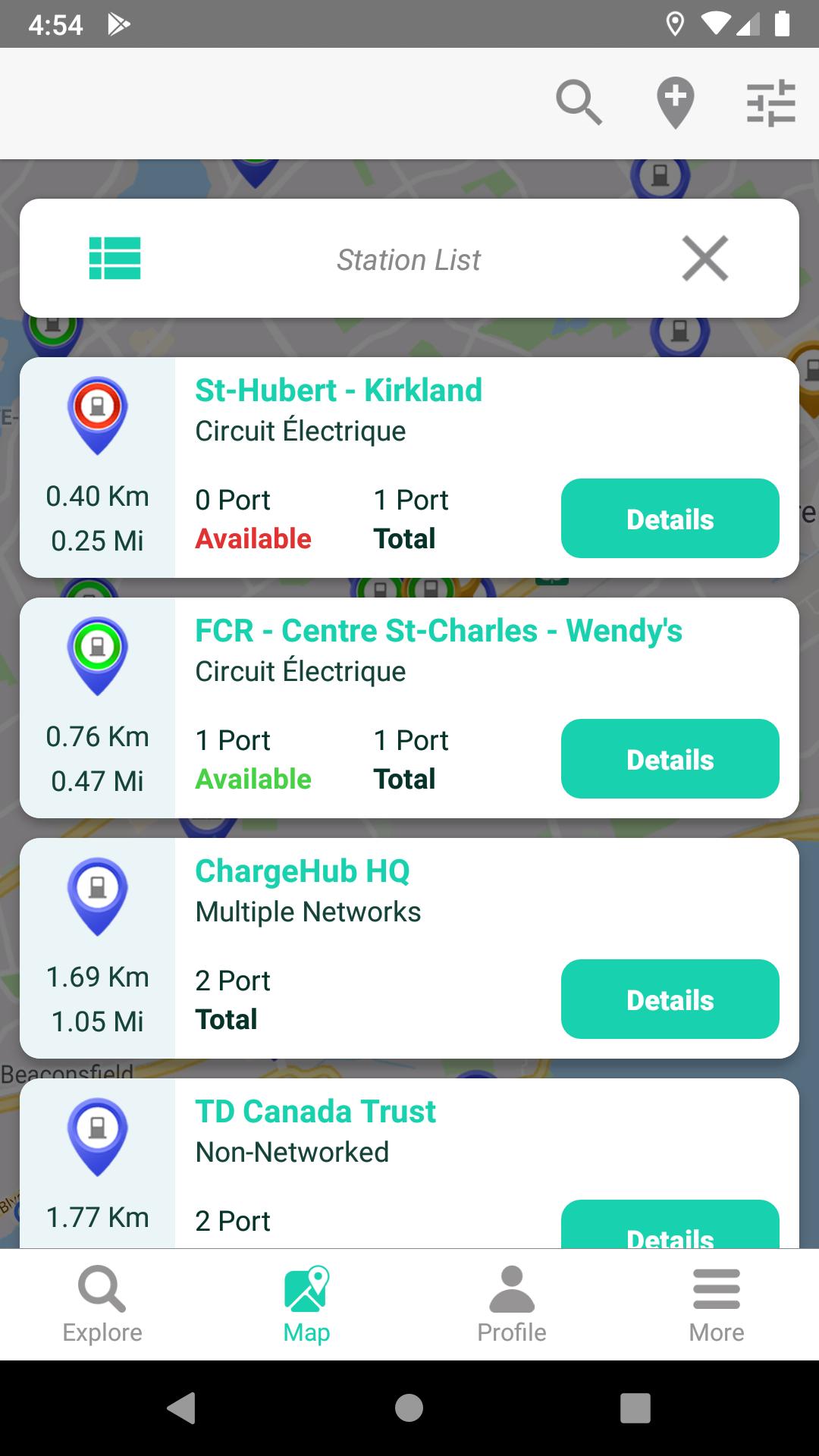Open the St-Hubert - Kirkland station card
Image resolution: width=819 pixels, height=1456 pixels.
click(409, 468)
